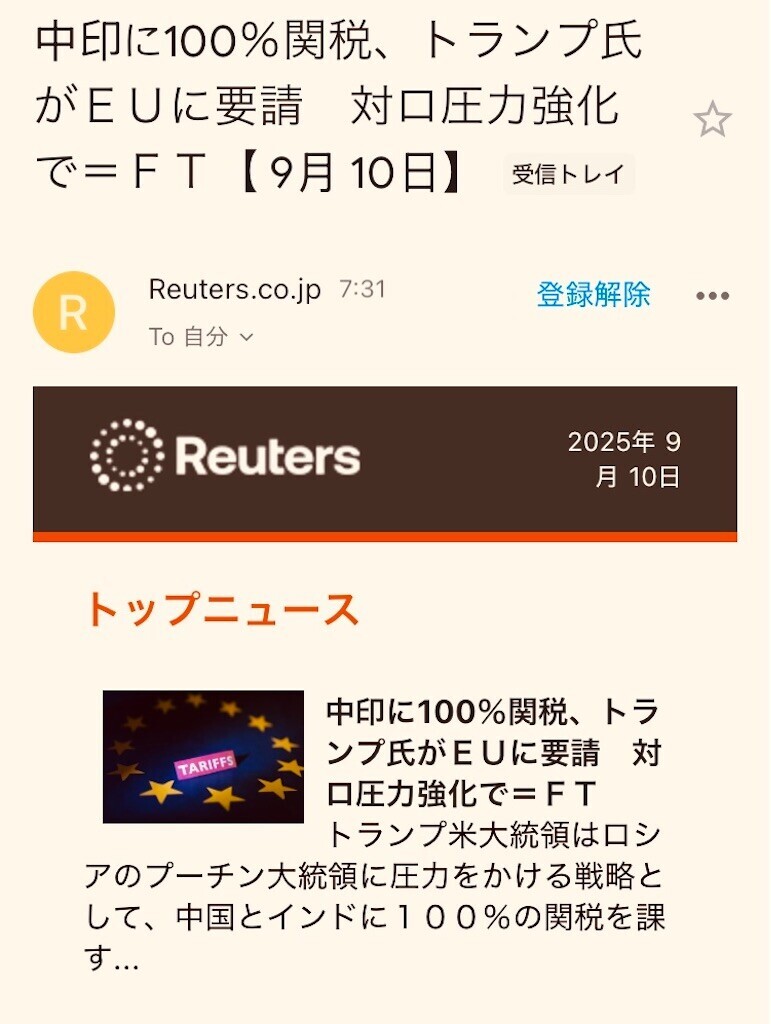Image resolution: width=771 pixels, height=1024 pixels.
Task: Star this Reuters email
Action: click(712, 120)
